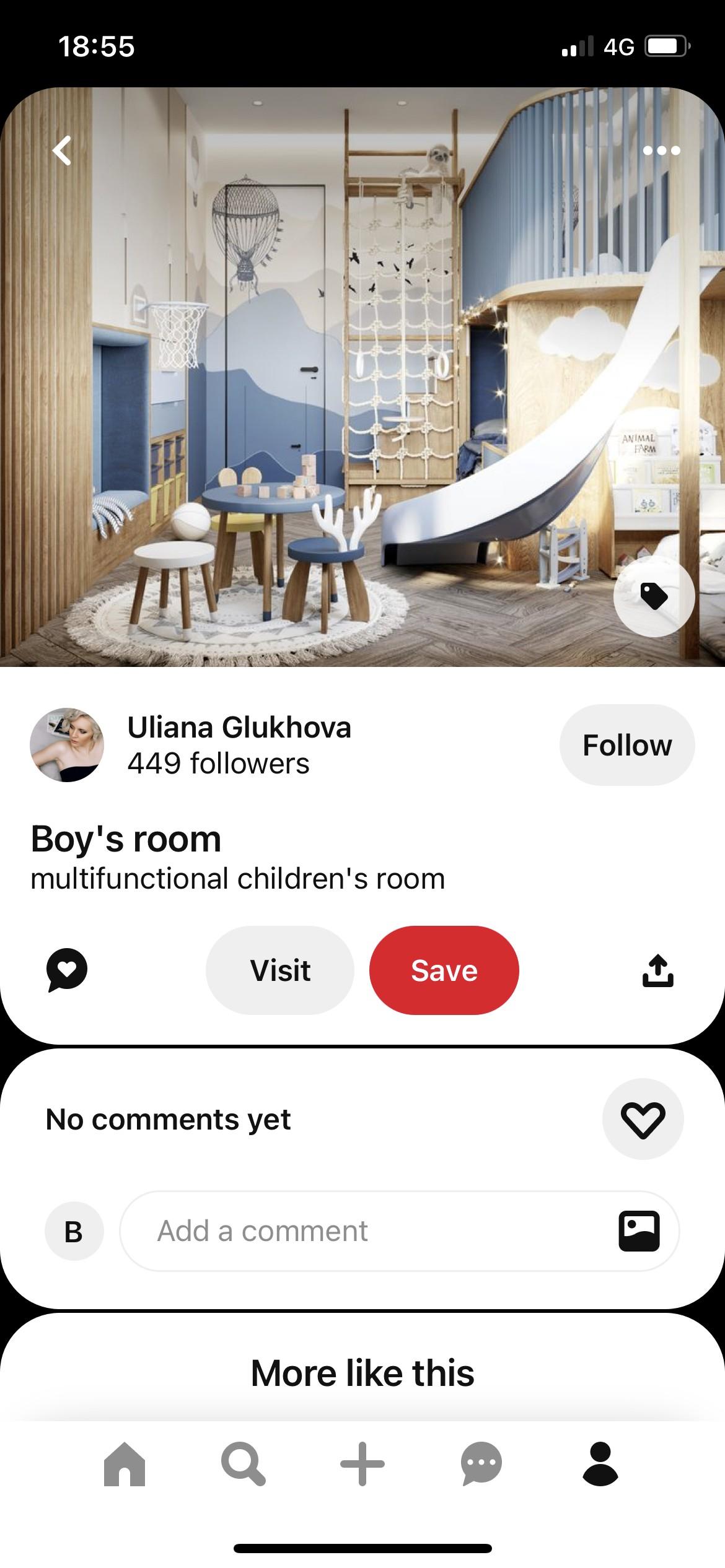The height and width of the screenshot is (1568, 725).
Task: Like the pin in the comments section
Action: pos(643,1119)
